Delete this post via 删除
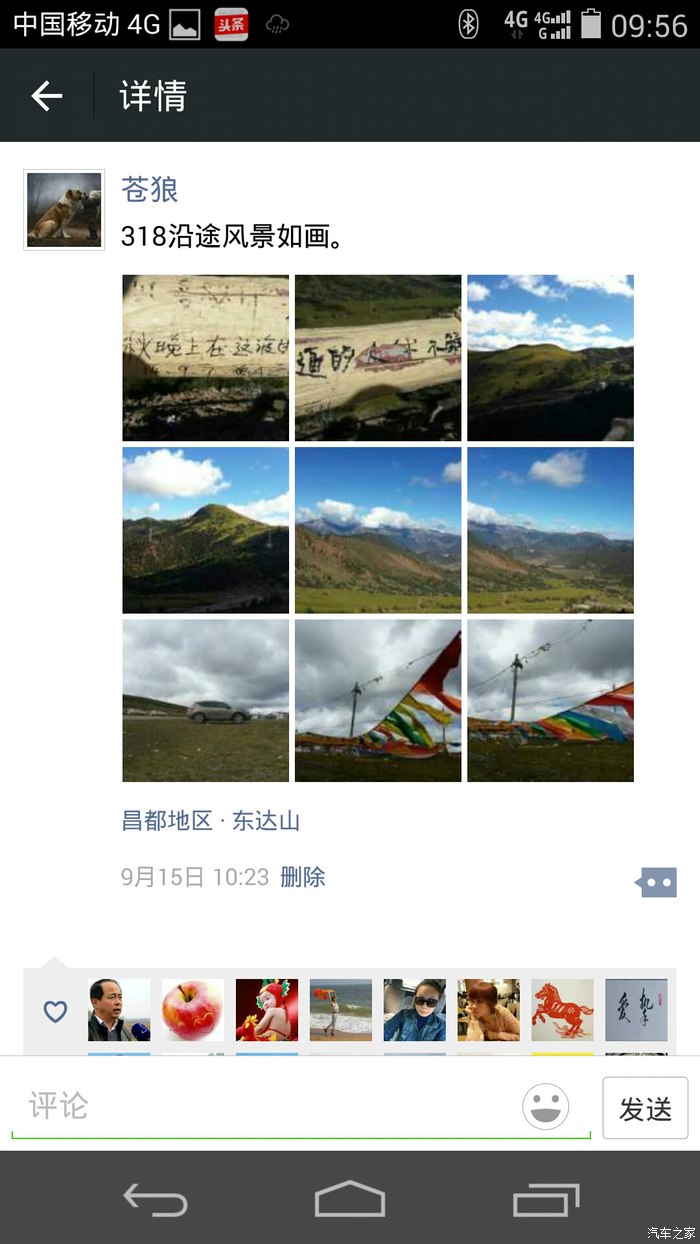This screenshot has width=700, height=1244. 303,877
